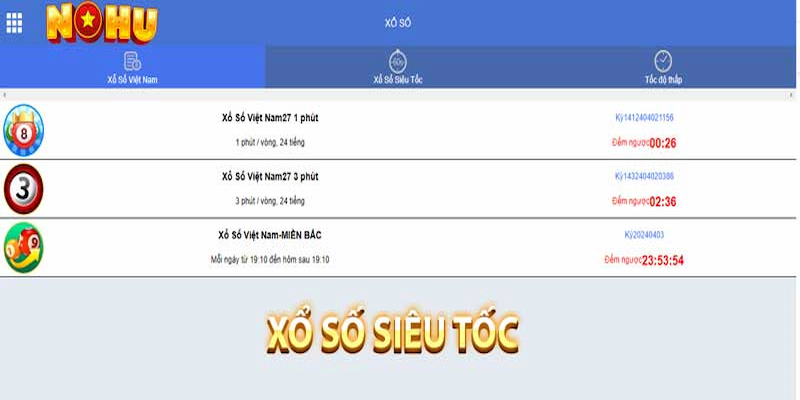The height and width of the screenshot is (400, 800).
Task: Switch to the Tốc độ thấp tab
Action: click(x=663, y=68)
